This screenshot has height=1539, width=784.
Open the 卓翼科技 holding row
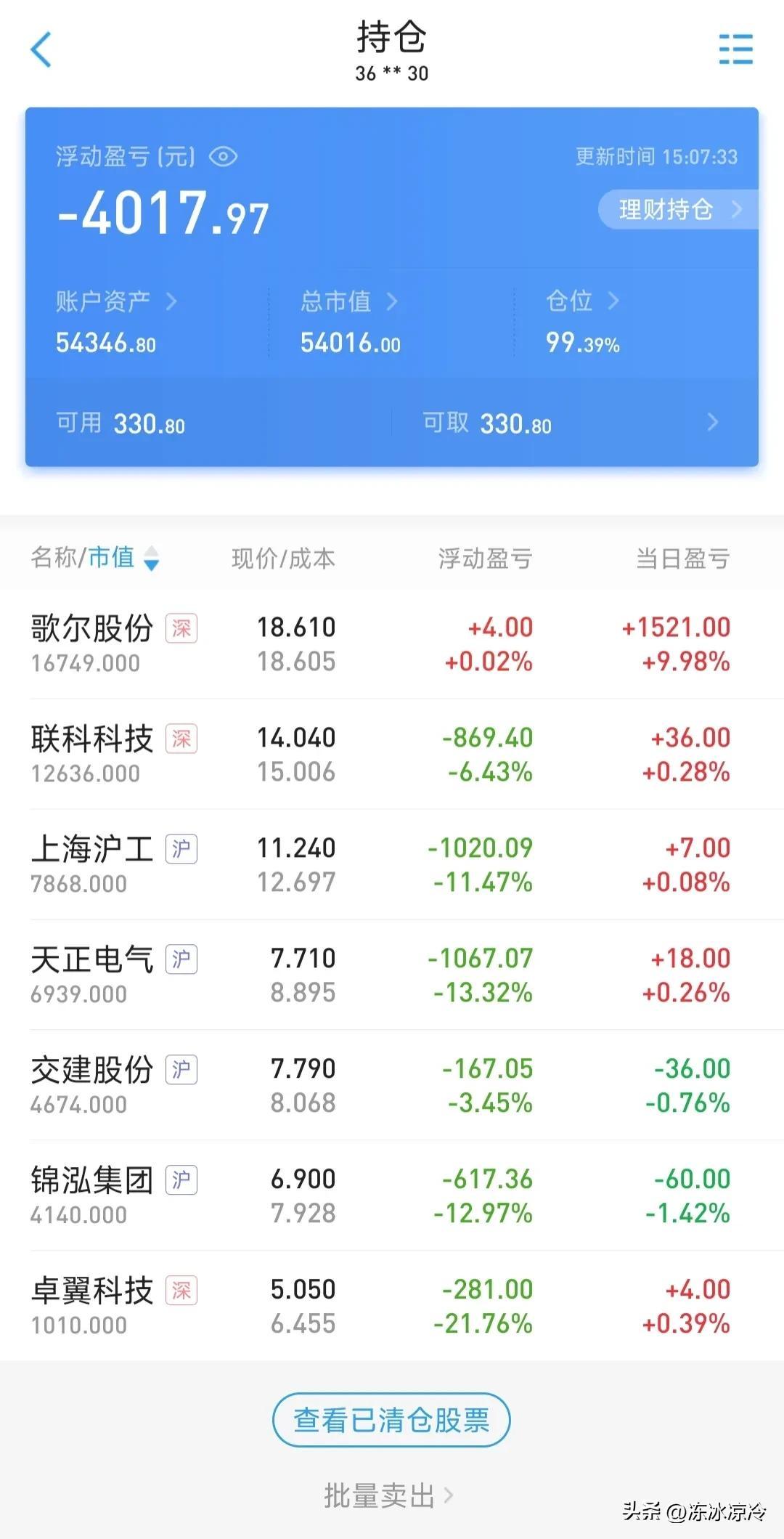click(392, 1307)
